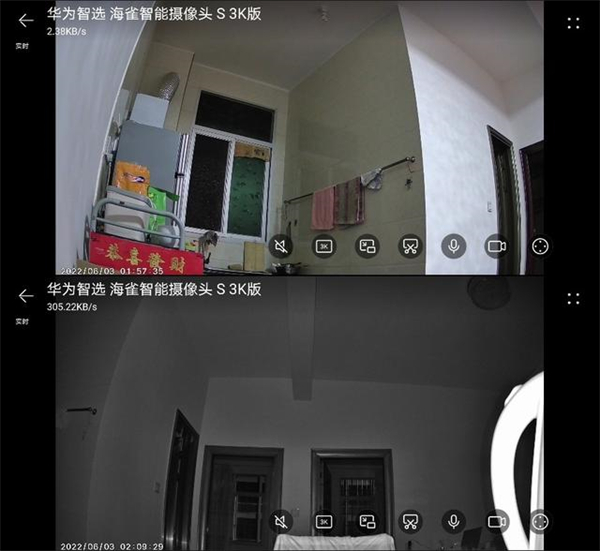Change 3K resolution on the 2.38KB/s feed
Viewport: 600px width, 551px height.
(324, 246)
